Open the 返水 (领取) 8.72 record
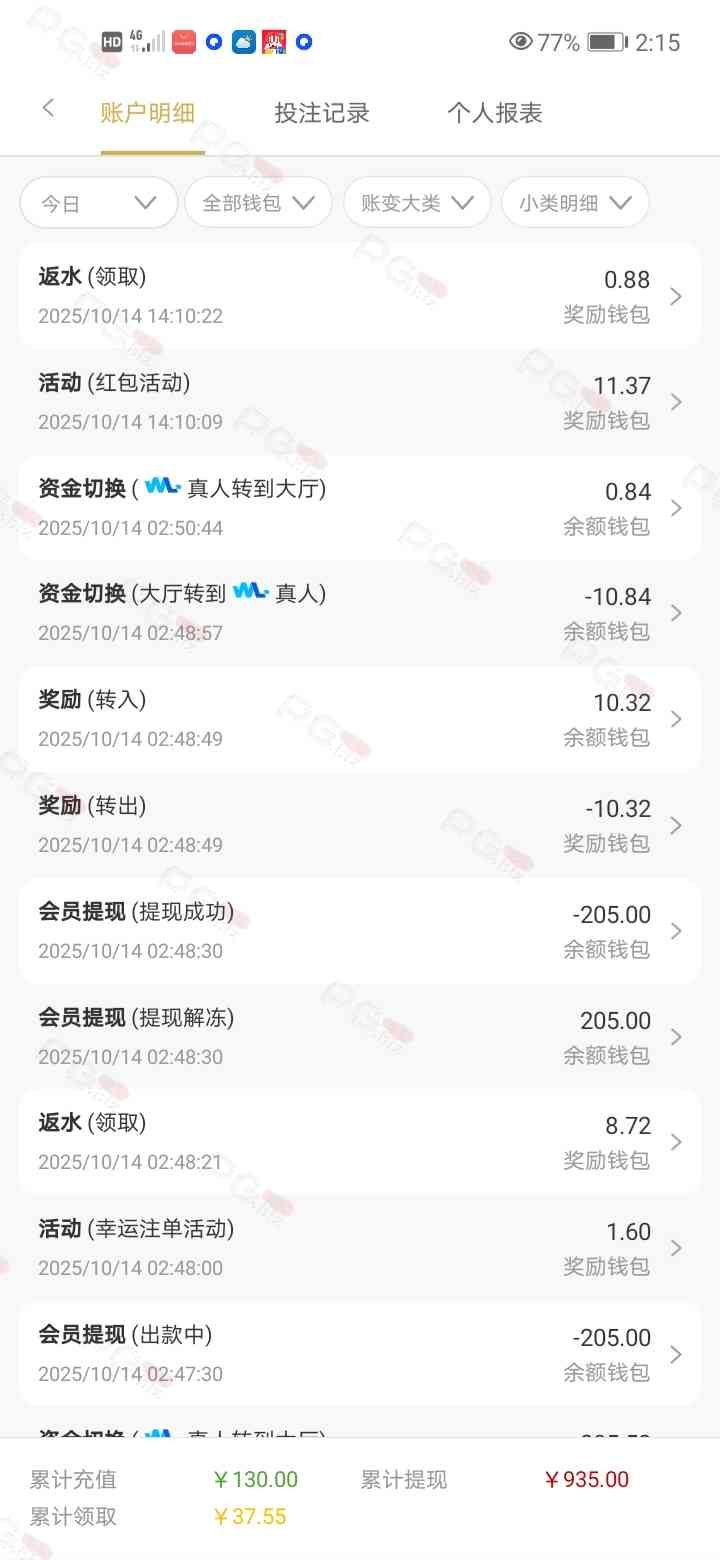The image size is (720, 1560). (360, 1142)
